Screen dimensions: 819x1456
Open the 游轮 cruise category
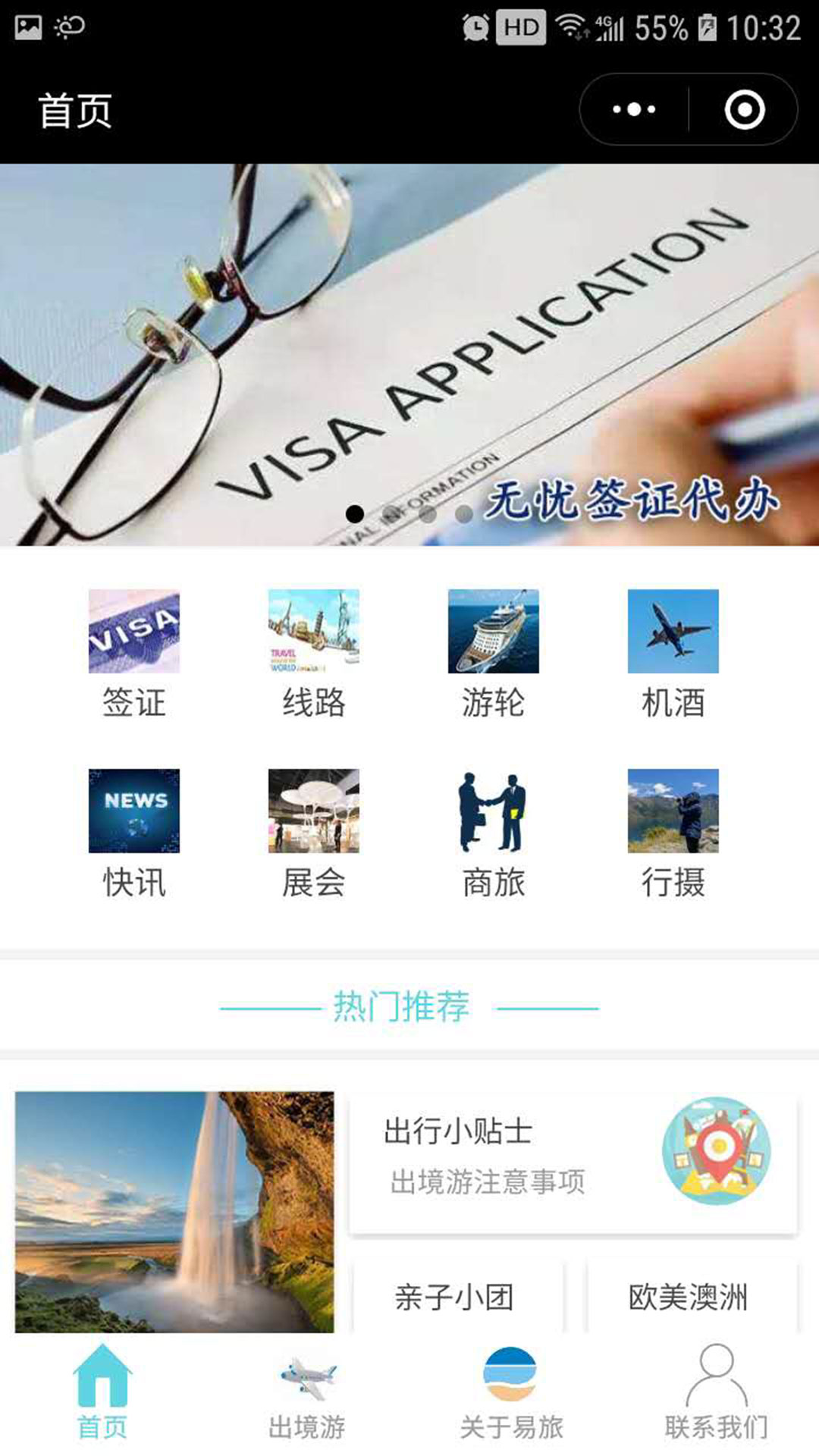[x=493, y=654]
